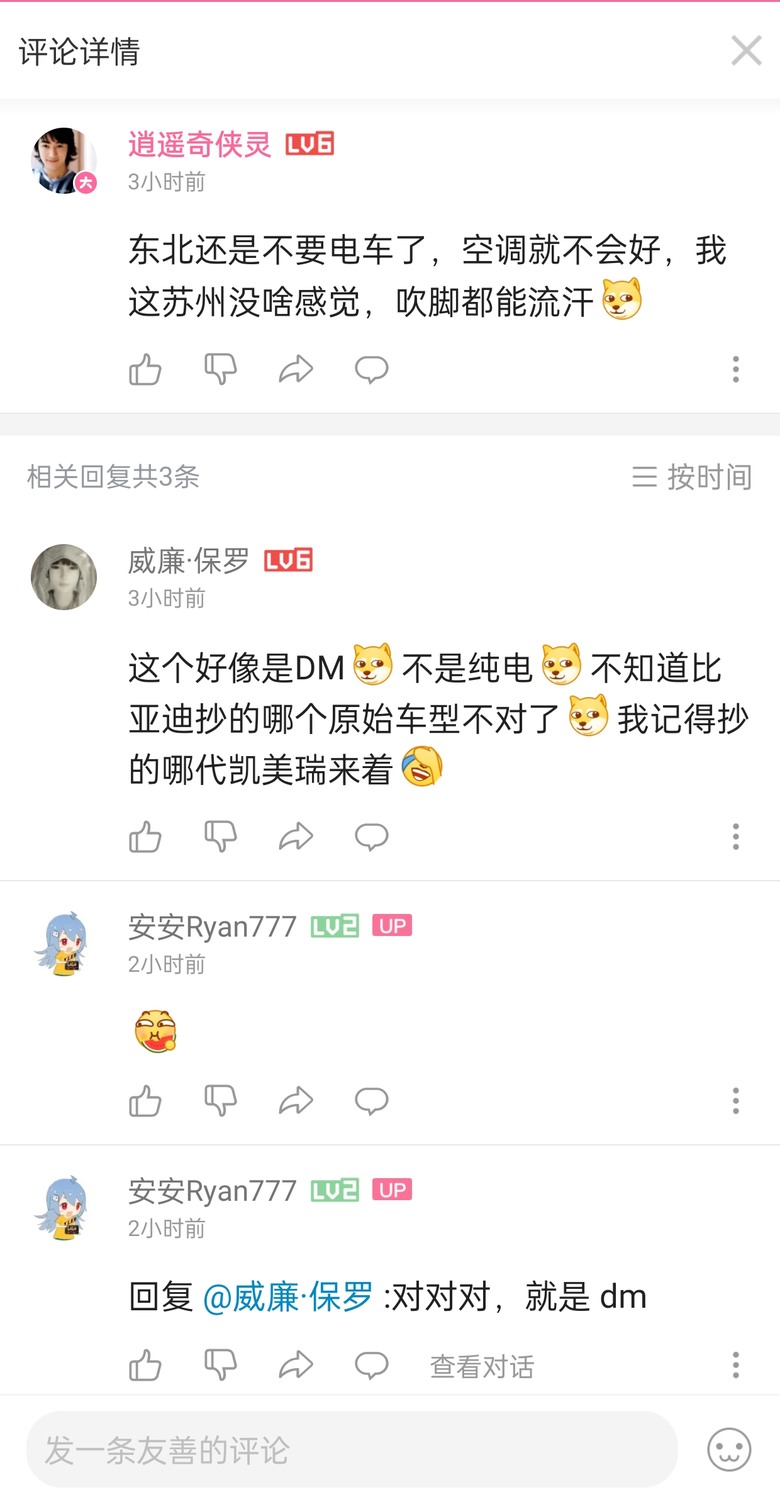This screenshot has width=780, height=1504.
Task: Like 安安Ryan777's reply 对对对，就是 dm
Action: click(146, 1366)
